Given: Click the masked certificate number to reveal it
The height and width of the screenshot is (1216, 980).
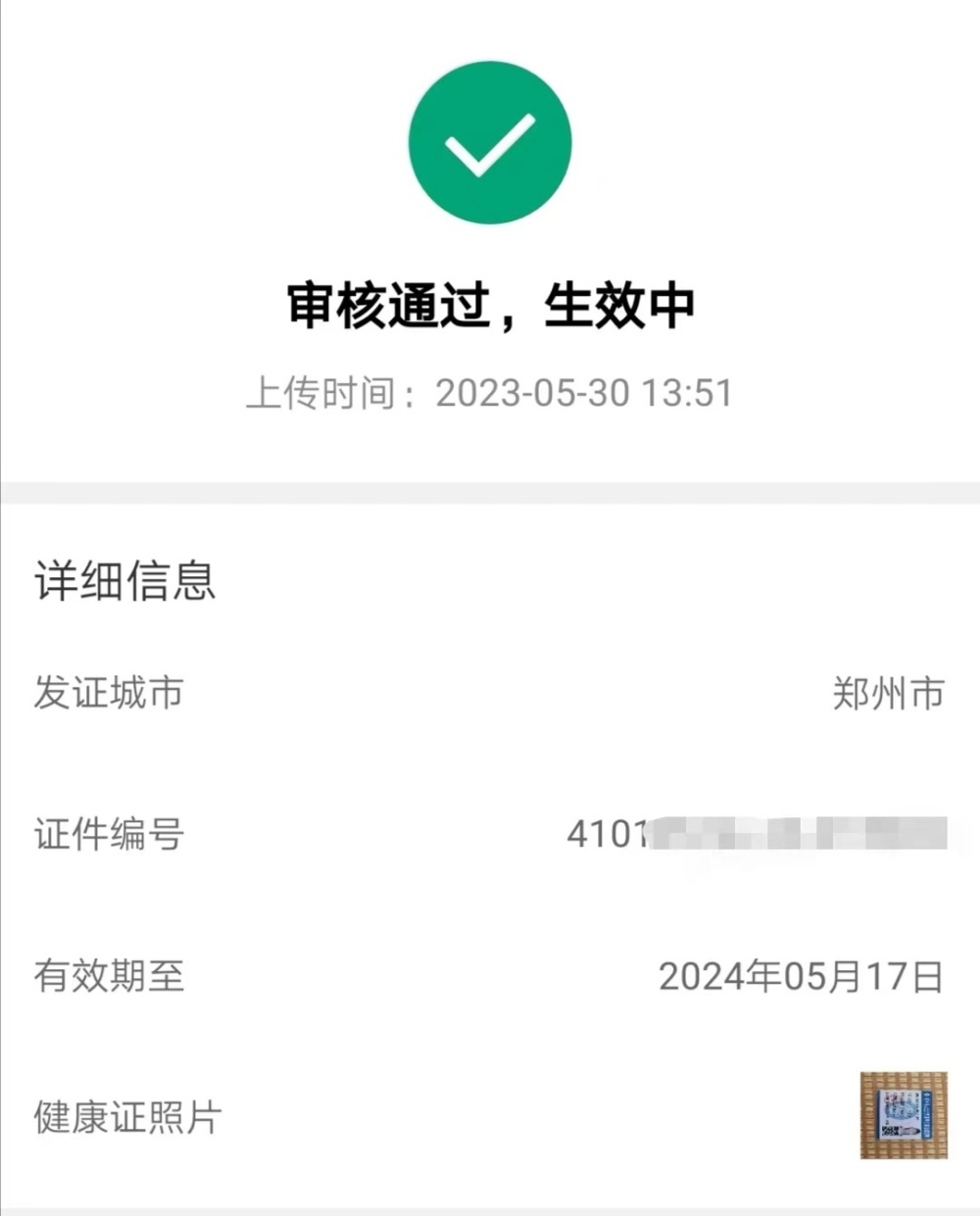Looking at the screenshot, I should pos(774,836).
